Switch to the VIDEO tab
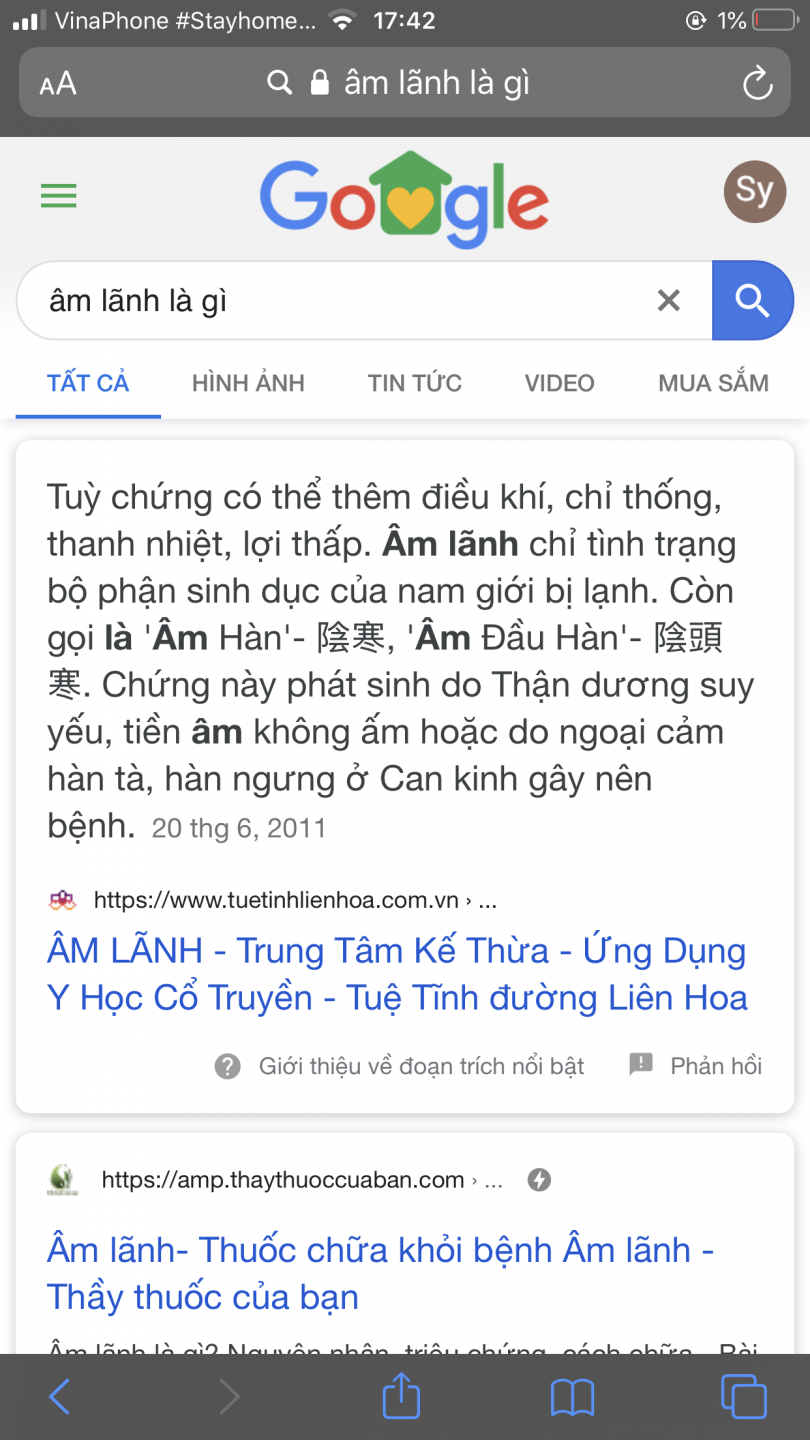810x1440 pixels. point(559,383)
